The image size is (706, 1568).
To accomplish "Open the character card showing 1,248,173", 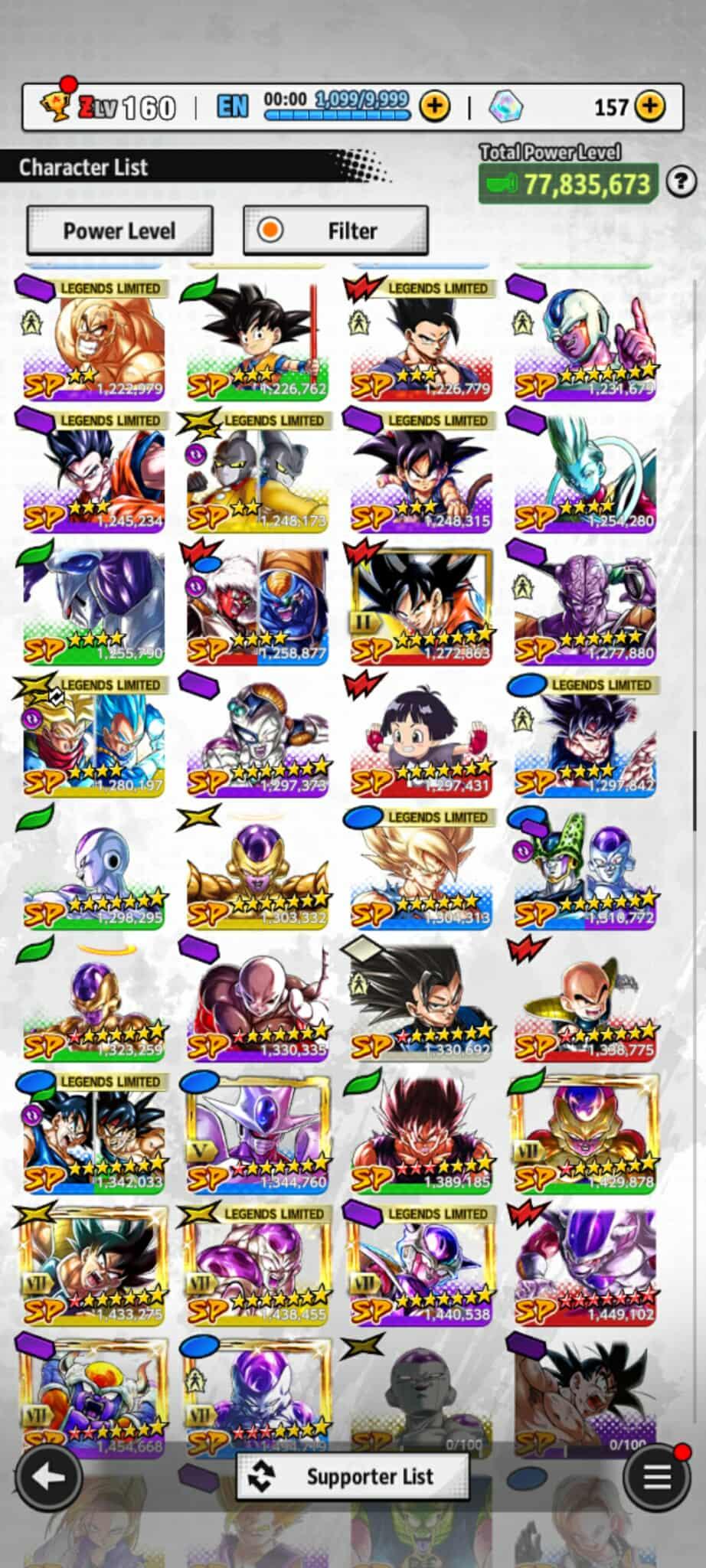I will (257, 471).
